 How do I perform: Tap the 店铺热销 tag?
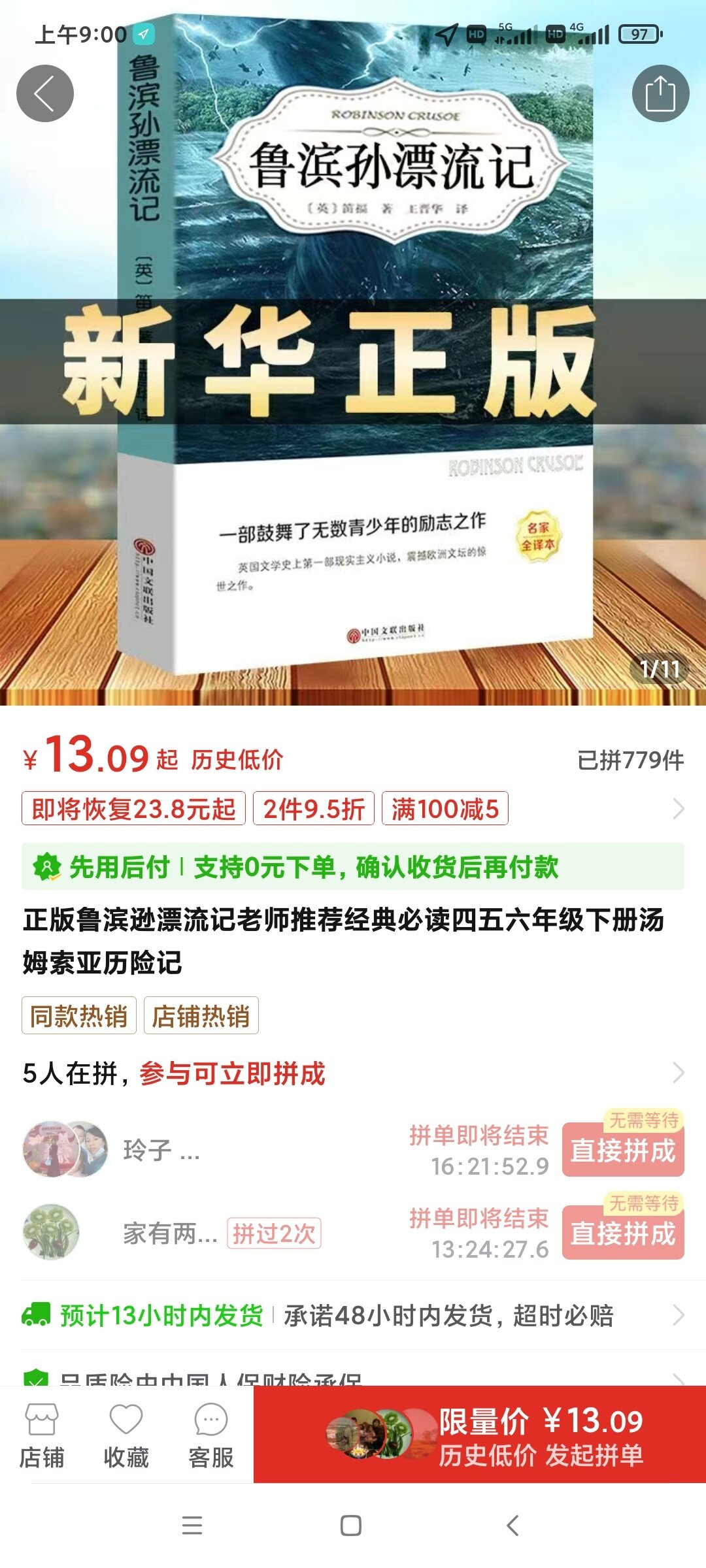click(x=201, y=1015)
